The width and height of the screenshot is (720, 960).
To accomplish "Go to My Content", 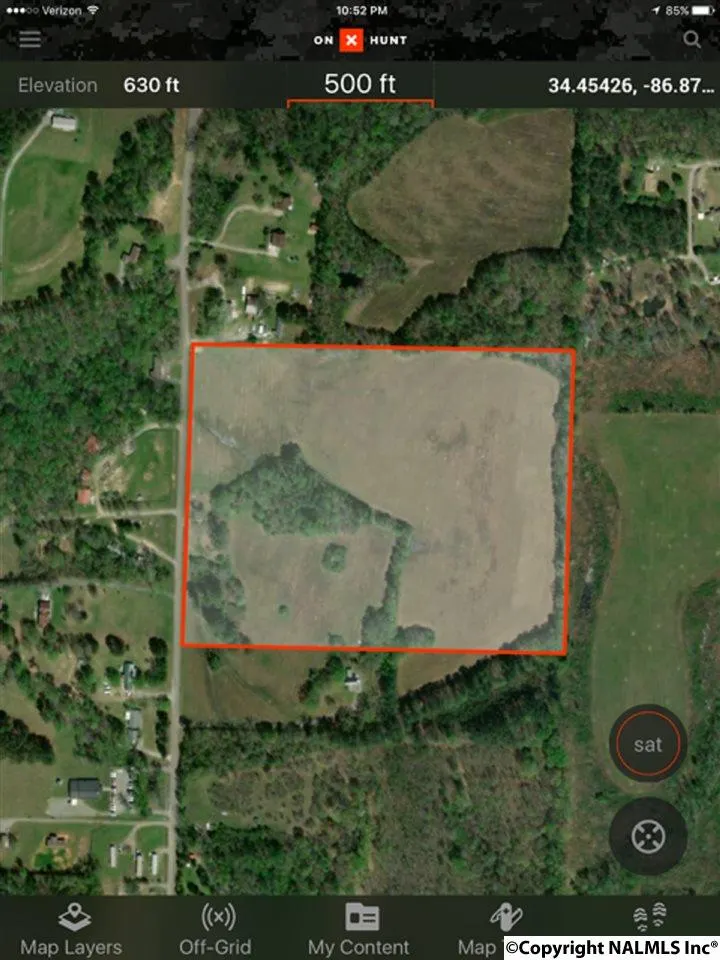I will pos(359,929).
